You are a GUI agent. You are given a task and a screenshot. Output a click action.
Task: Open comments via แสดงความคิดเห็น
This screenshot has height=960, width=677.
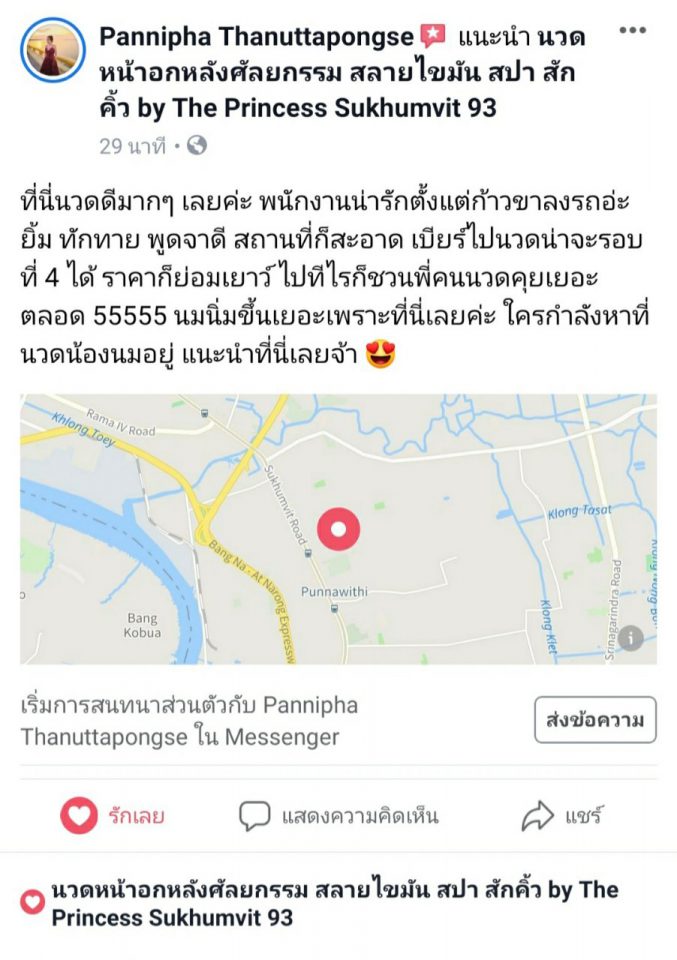click(338, 816)
